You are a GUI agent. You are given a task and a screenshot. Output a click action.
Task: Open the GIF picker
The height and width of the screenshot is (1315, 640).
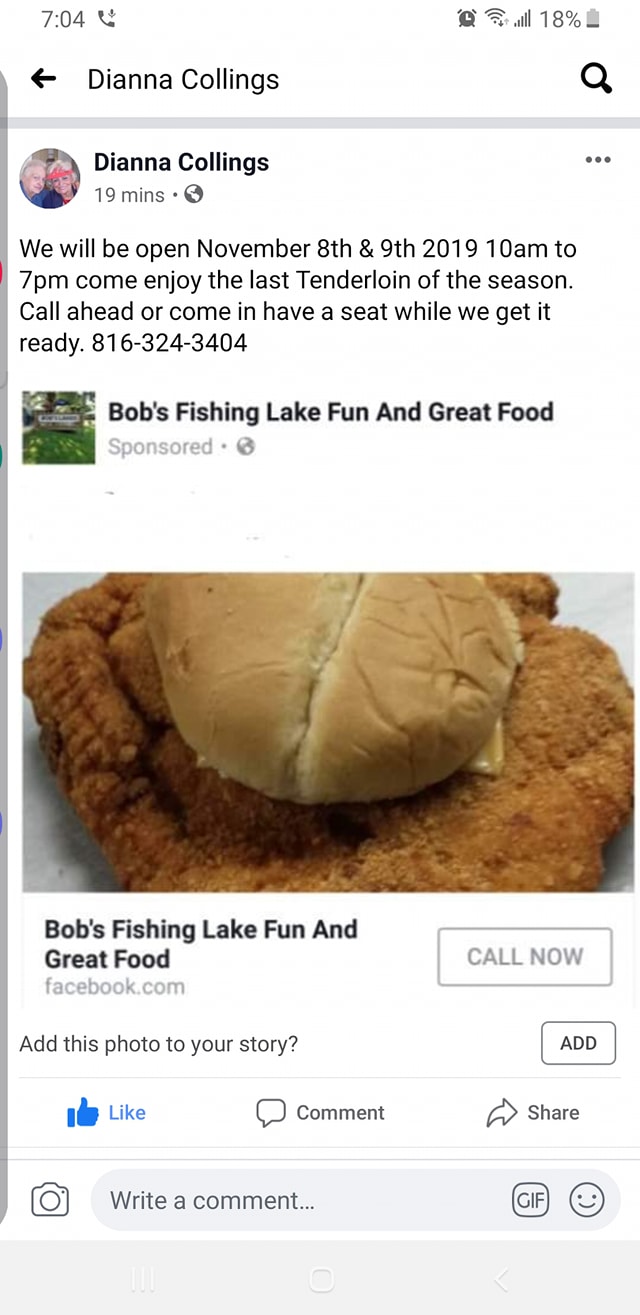530,1200
